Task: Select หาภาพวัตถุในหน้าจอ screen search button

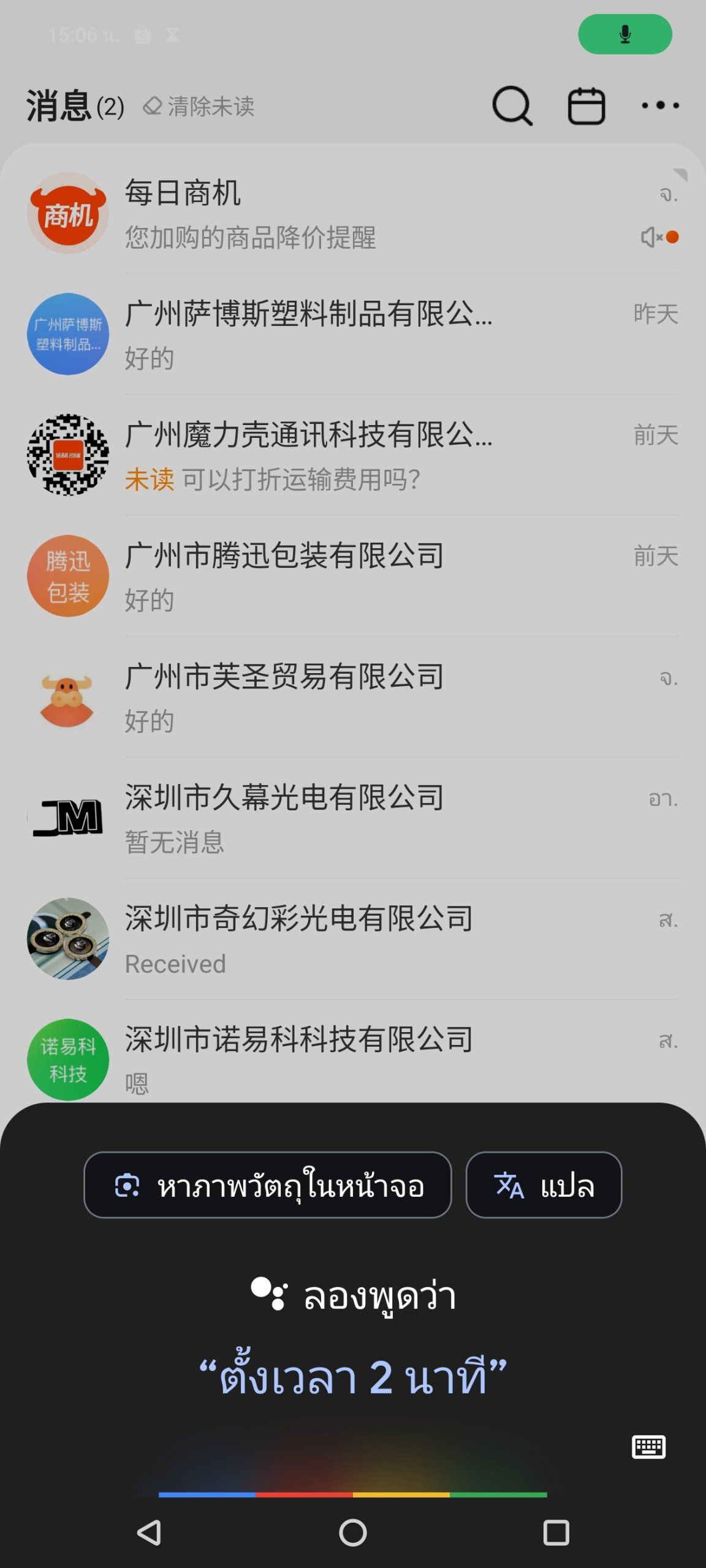Action: tap(268, 1186)
